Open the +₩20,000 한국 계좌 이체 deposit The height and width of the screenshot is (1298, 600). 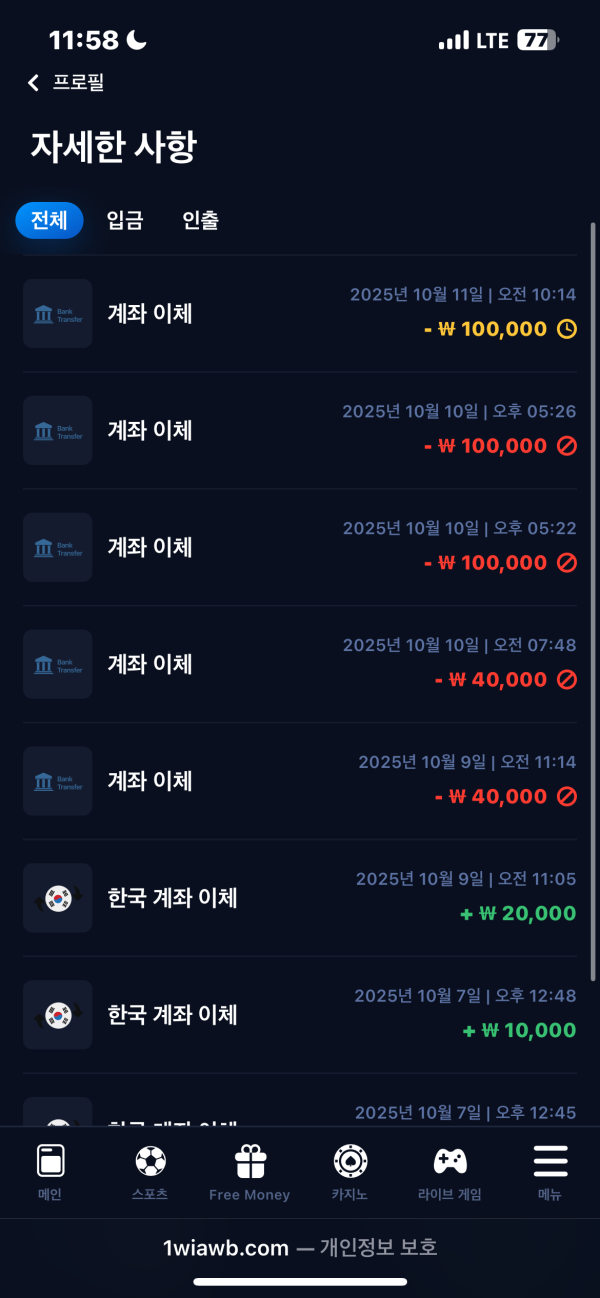click(x=299, y=898)
